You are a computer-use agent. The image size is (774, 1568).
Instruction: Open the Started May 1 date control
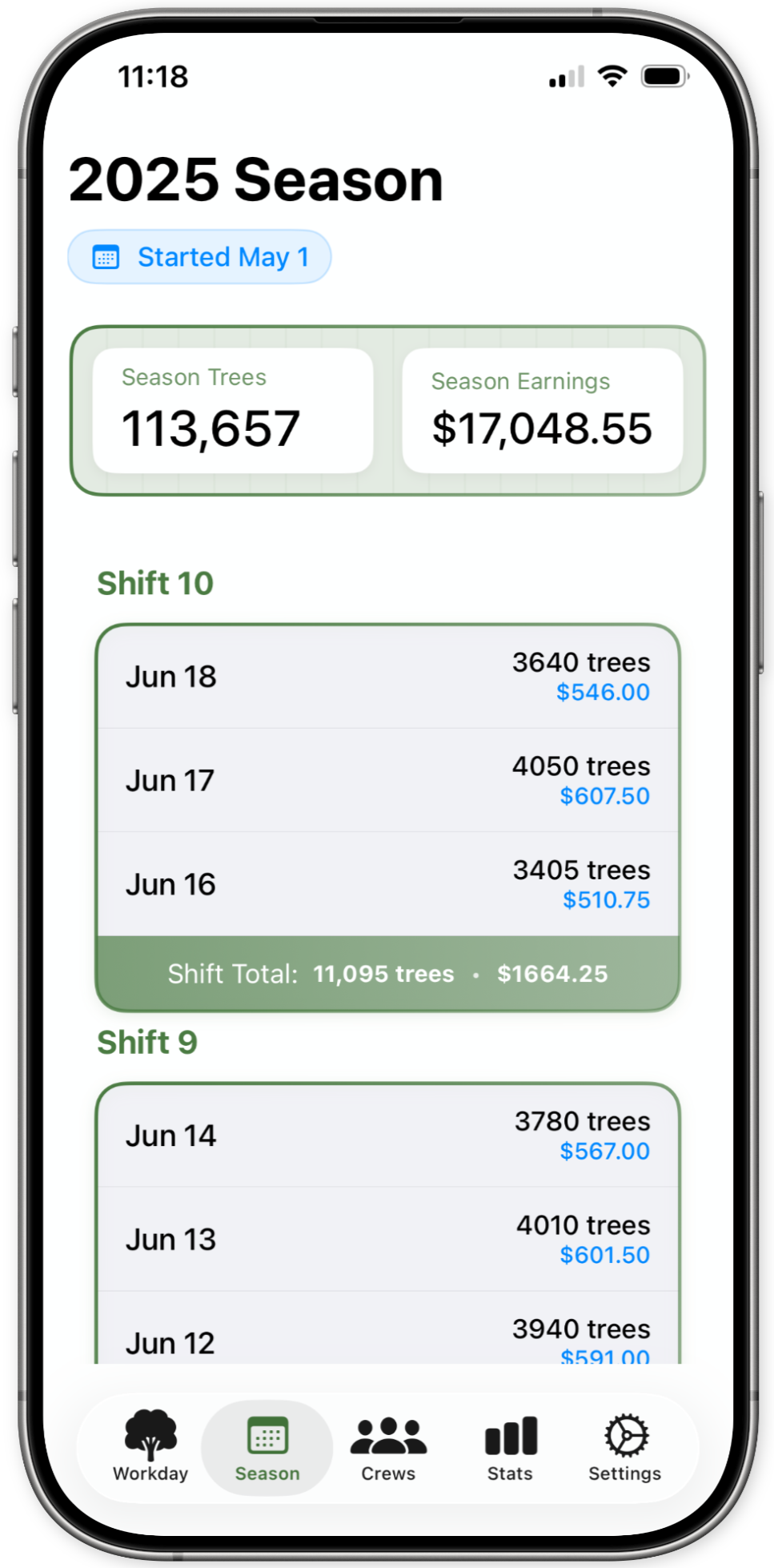(199, 256)
